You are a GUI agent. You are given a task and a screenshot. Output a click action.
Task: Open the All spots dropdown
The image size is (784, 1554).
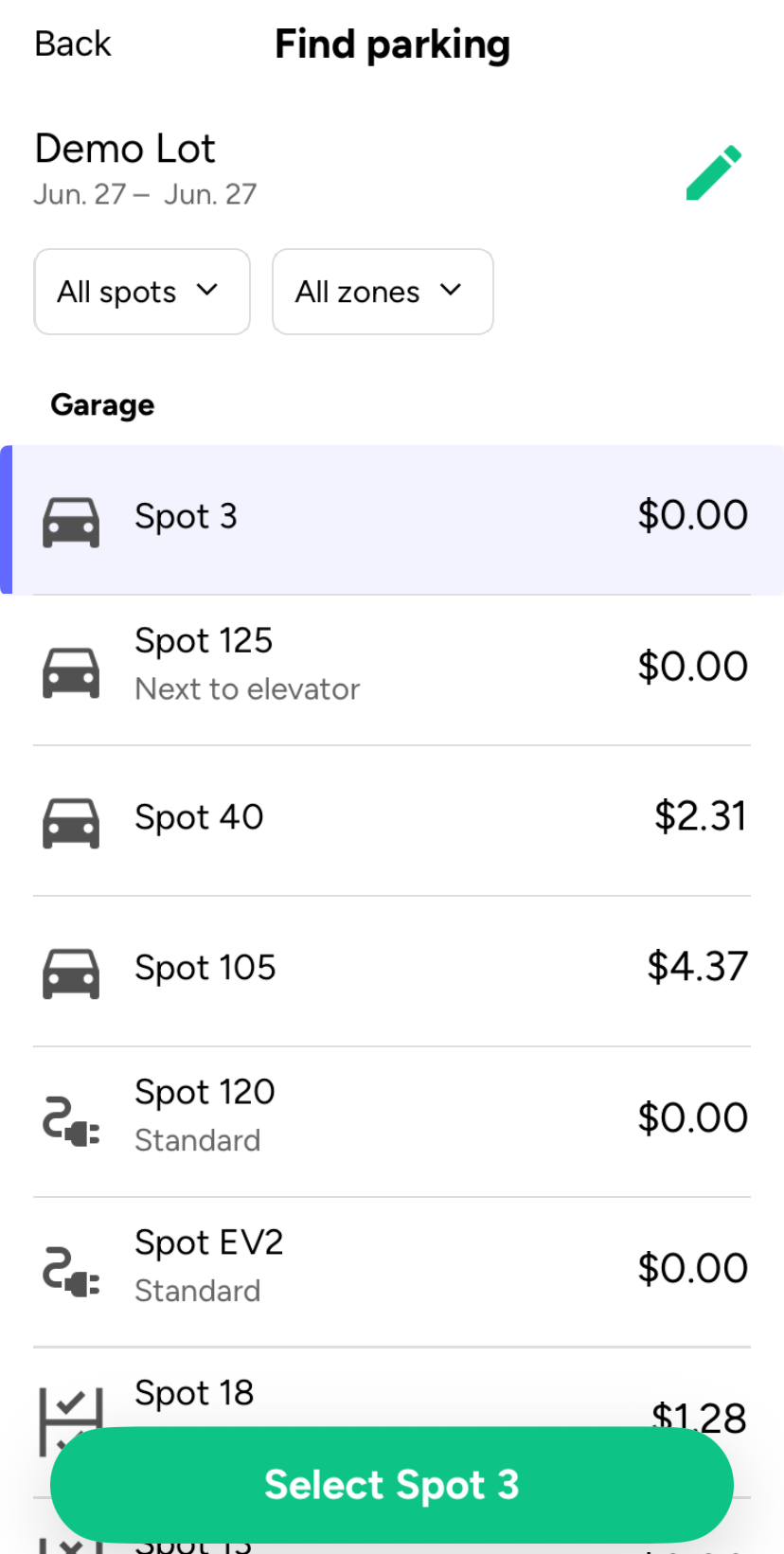pyautogui.click(x=142, y=292)
